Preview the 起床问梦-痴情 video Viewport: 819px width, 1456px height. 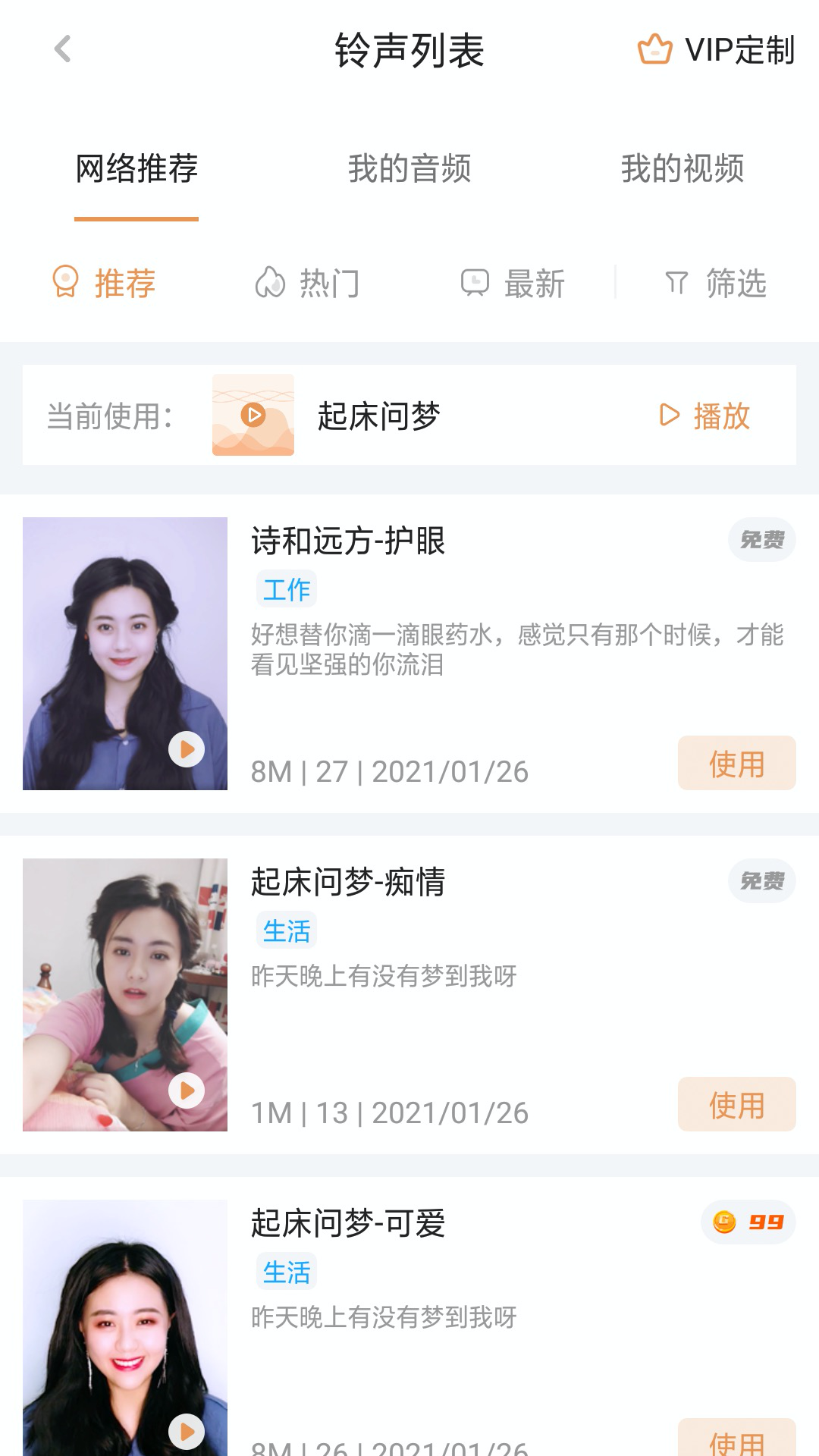[187, 1090]
